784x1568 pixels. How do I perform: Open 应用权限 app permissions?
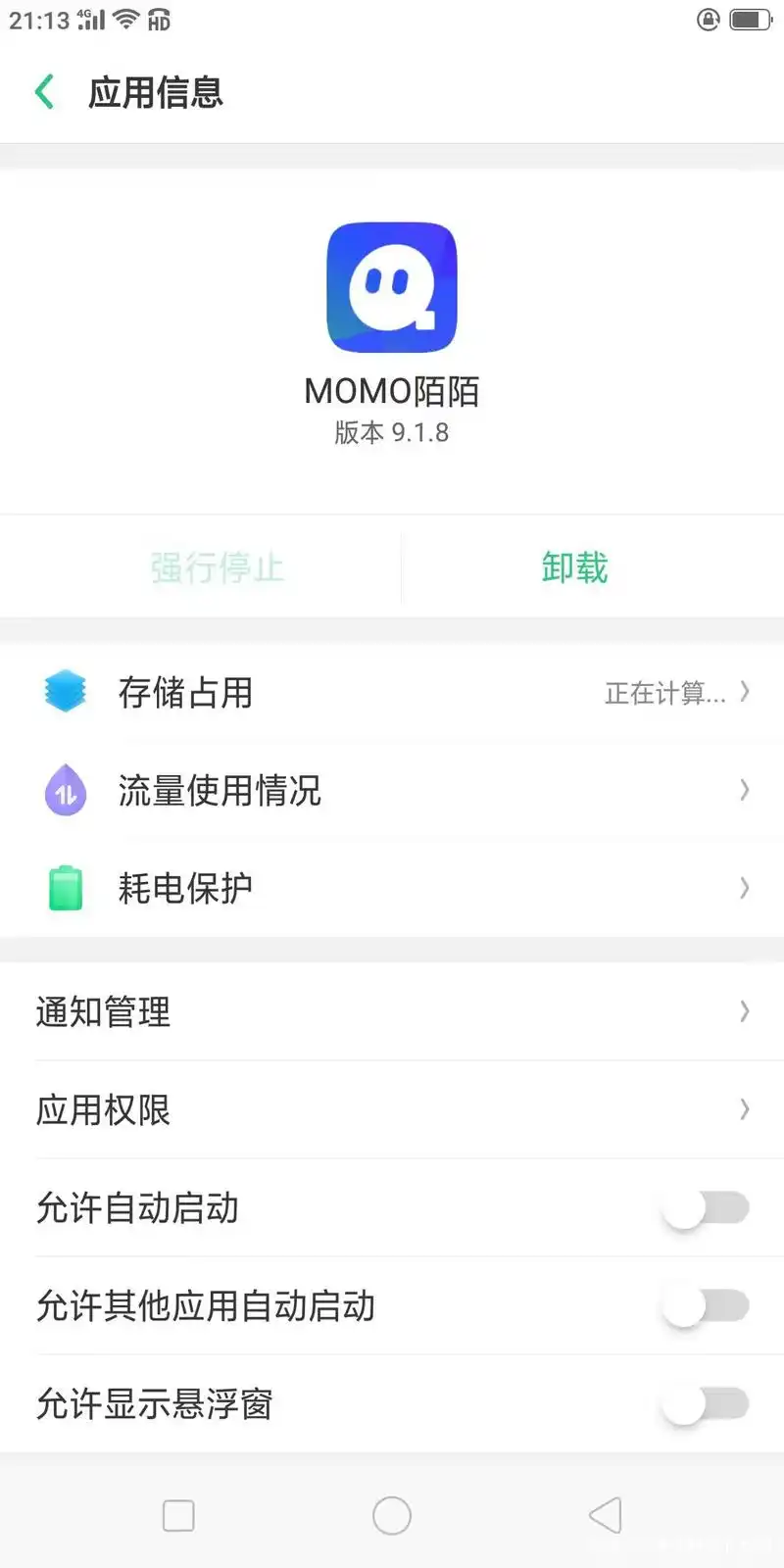[x=392, y=1109]
